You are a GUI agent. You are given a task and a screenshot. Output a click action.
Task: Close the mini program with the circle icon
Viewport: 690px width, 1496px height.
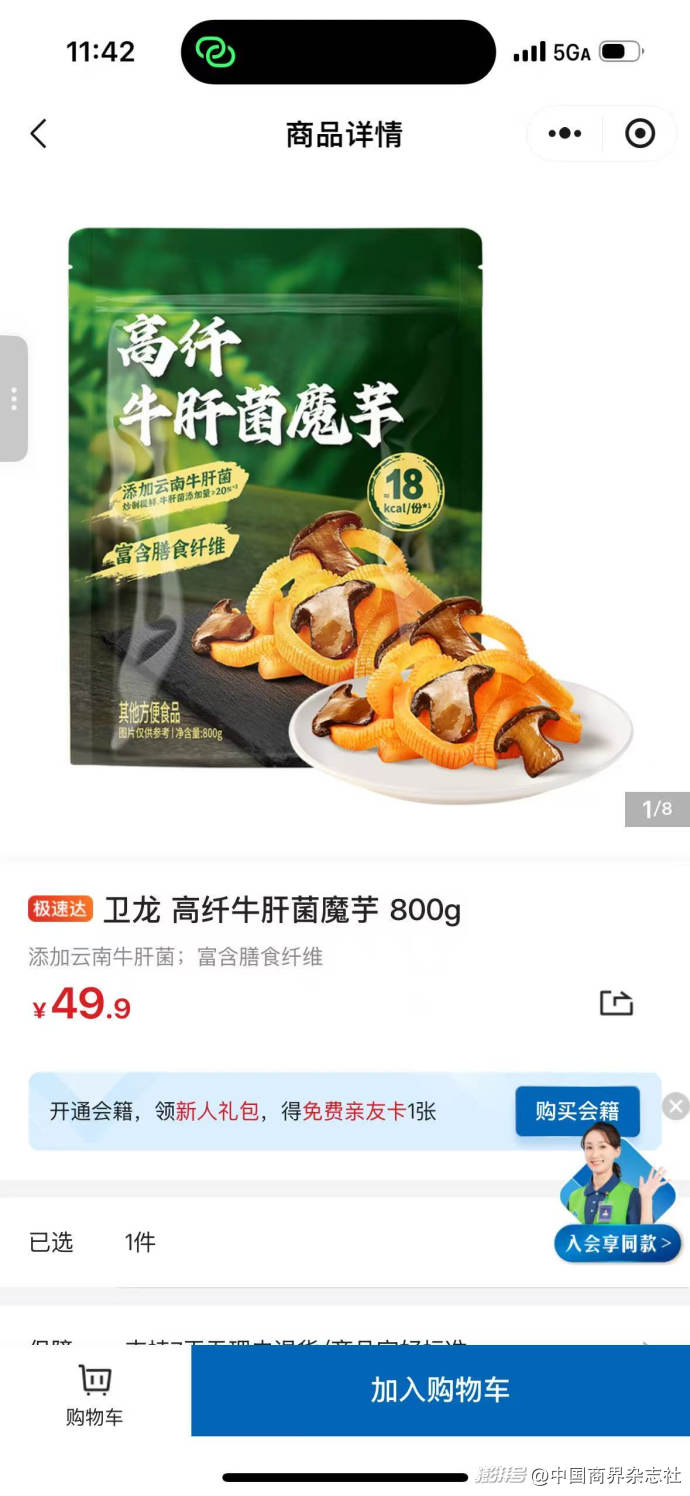pyautogui.click(x=640, y=134)
